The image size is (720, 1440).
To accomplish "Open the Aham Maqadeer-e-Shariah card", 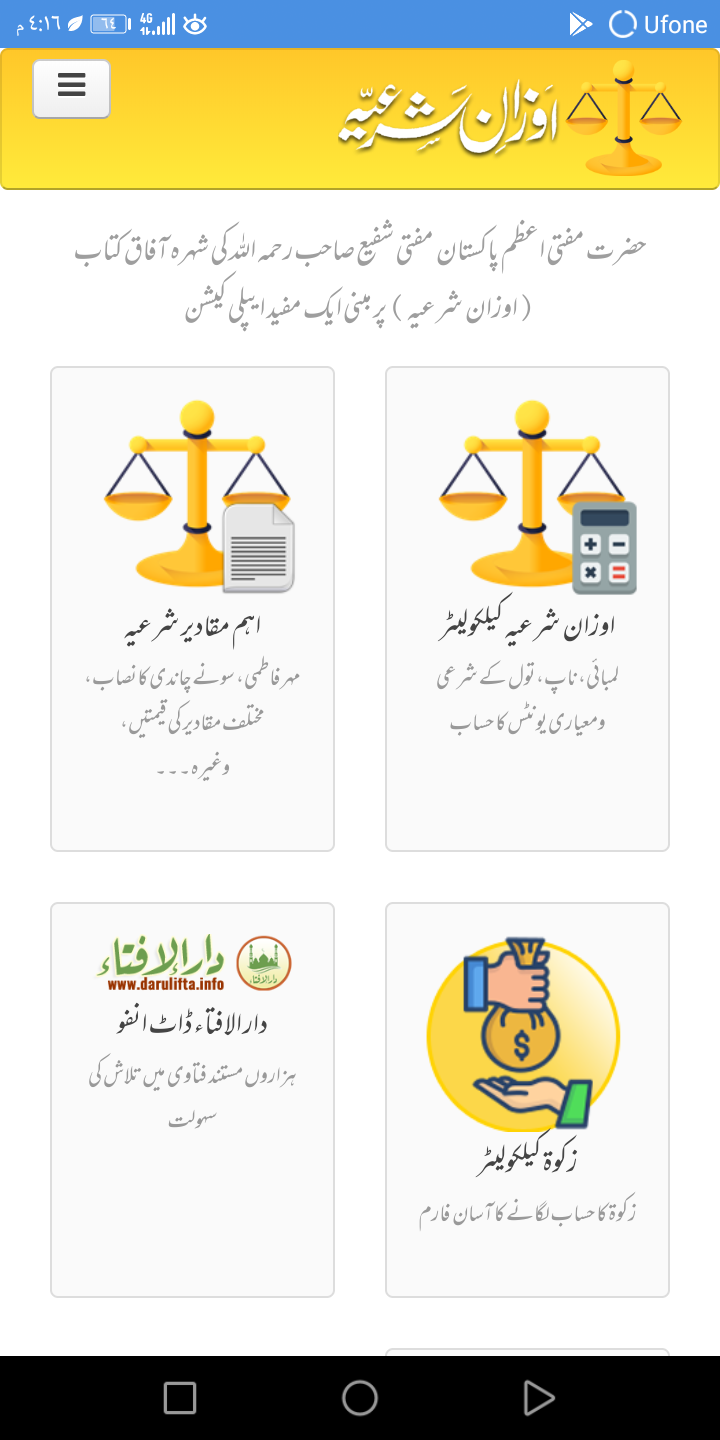I will pos(192,608).
